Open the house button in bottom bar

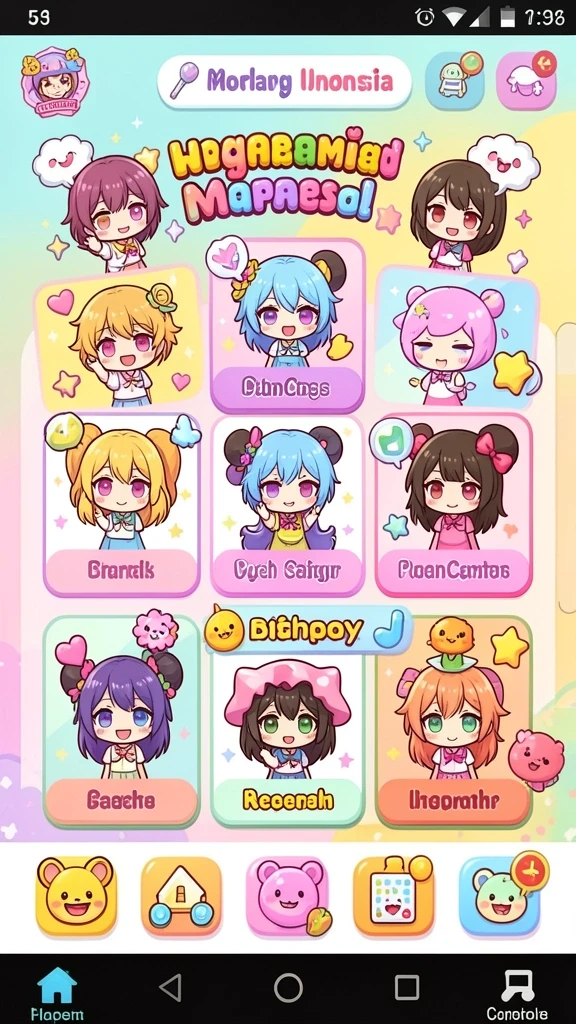[x=182, y=897]
